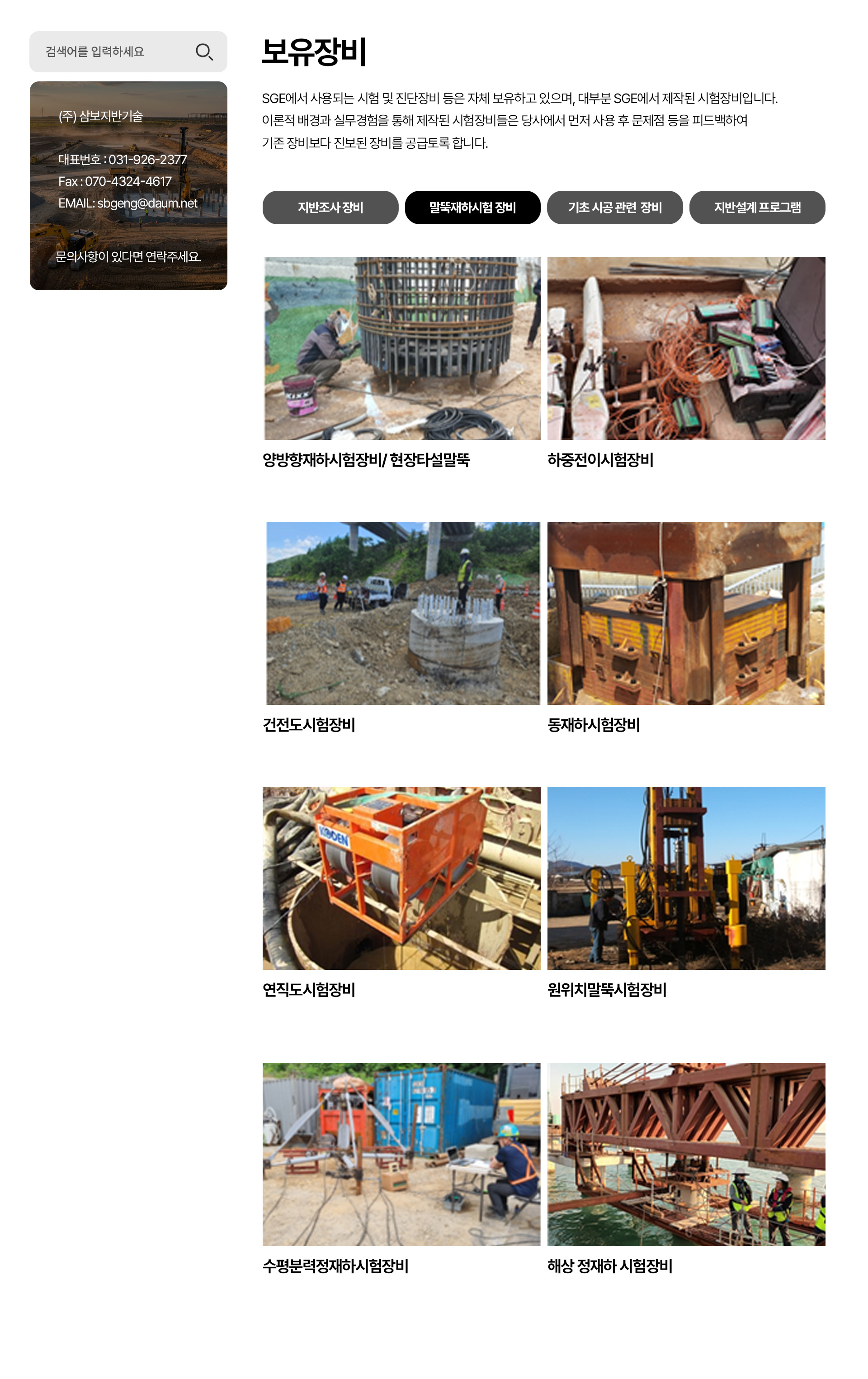Switch to the 지반설계 프로그램 tab

pos(756,208)
